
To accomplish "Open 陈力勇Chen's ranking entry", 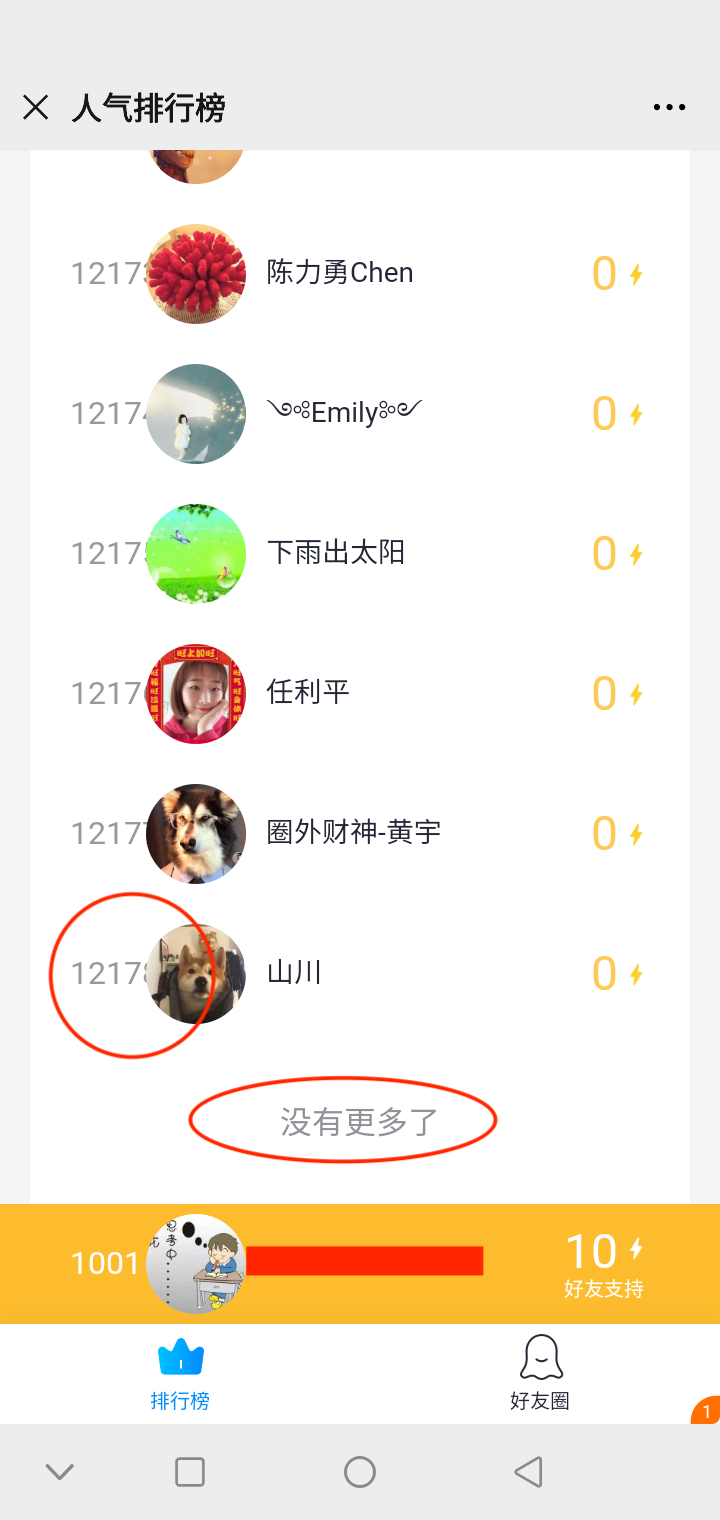I will 360,273.
